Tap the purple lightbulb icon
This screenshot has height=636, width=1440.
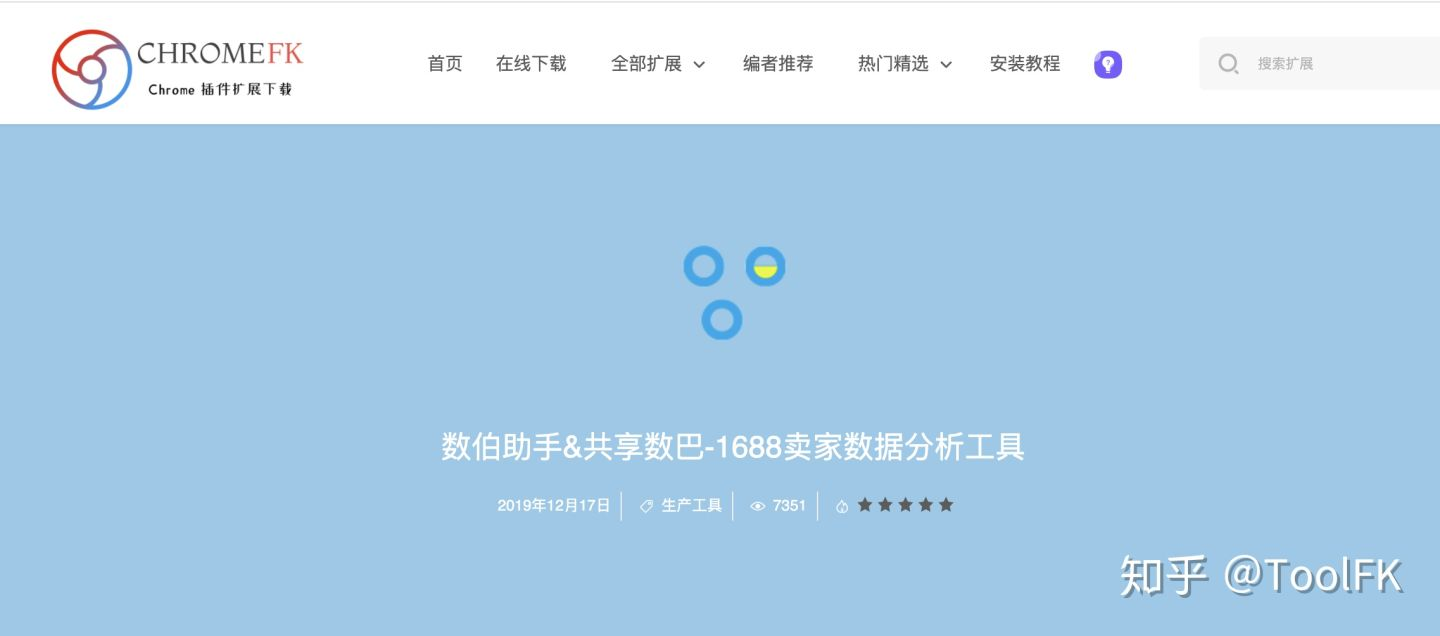coord(1108,65)
